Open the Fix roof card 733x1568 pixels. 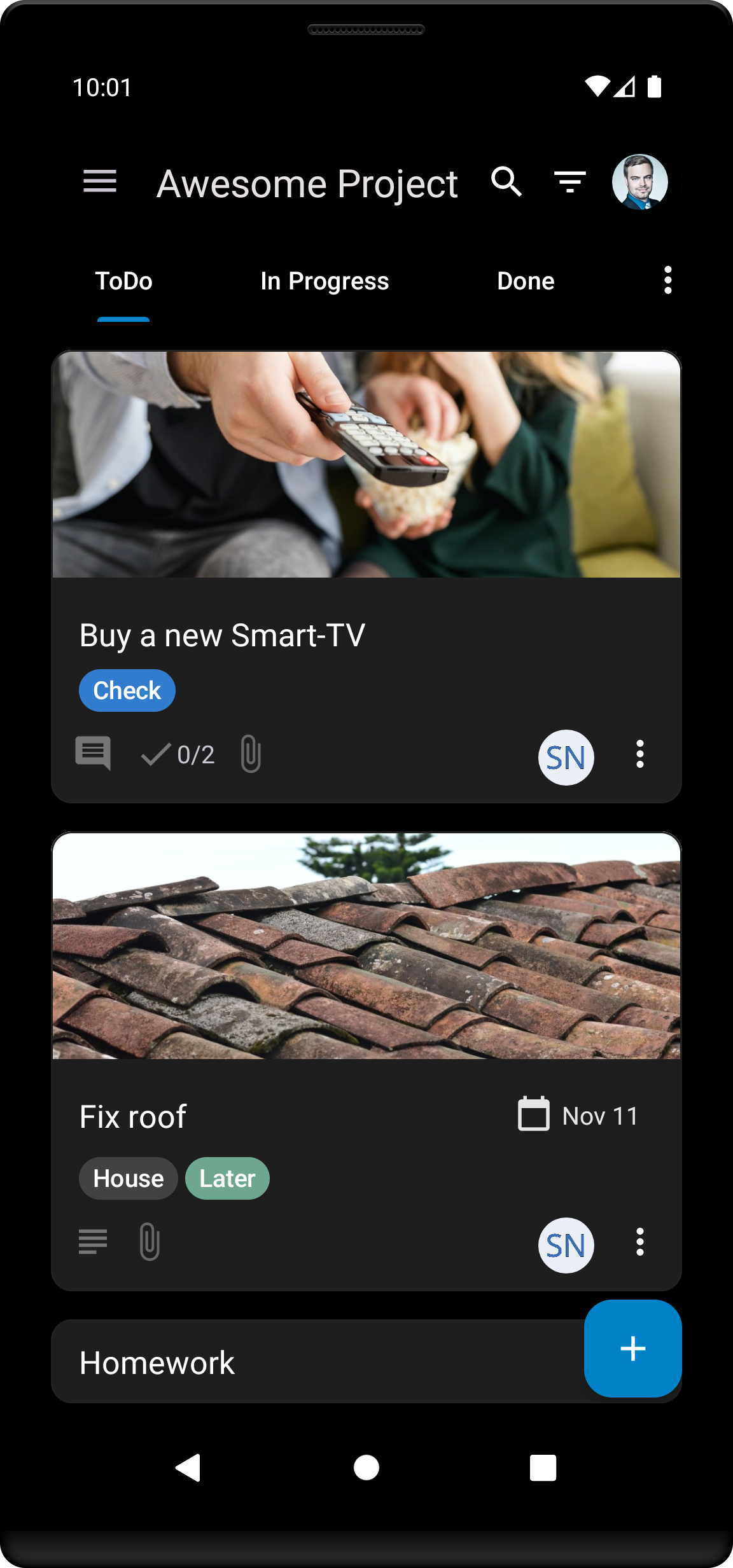(x=133, y=1117)
